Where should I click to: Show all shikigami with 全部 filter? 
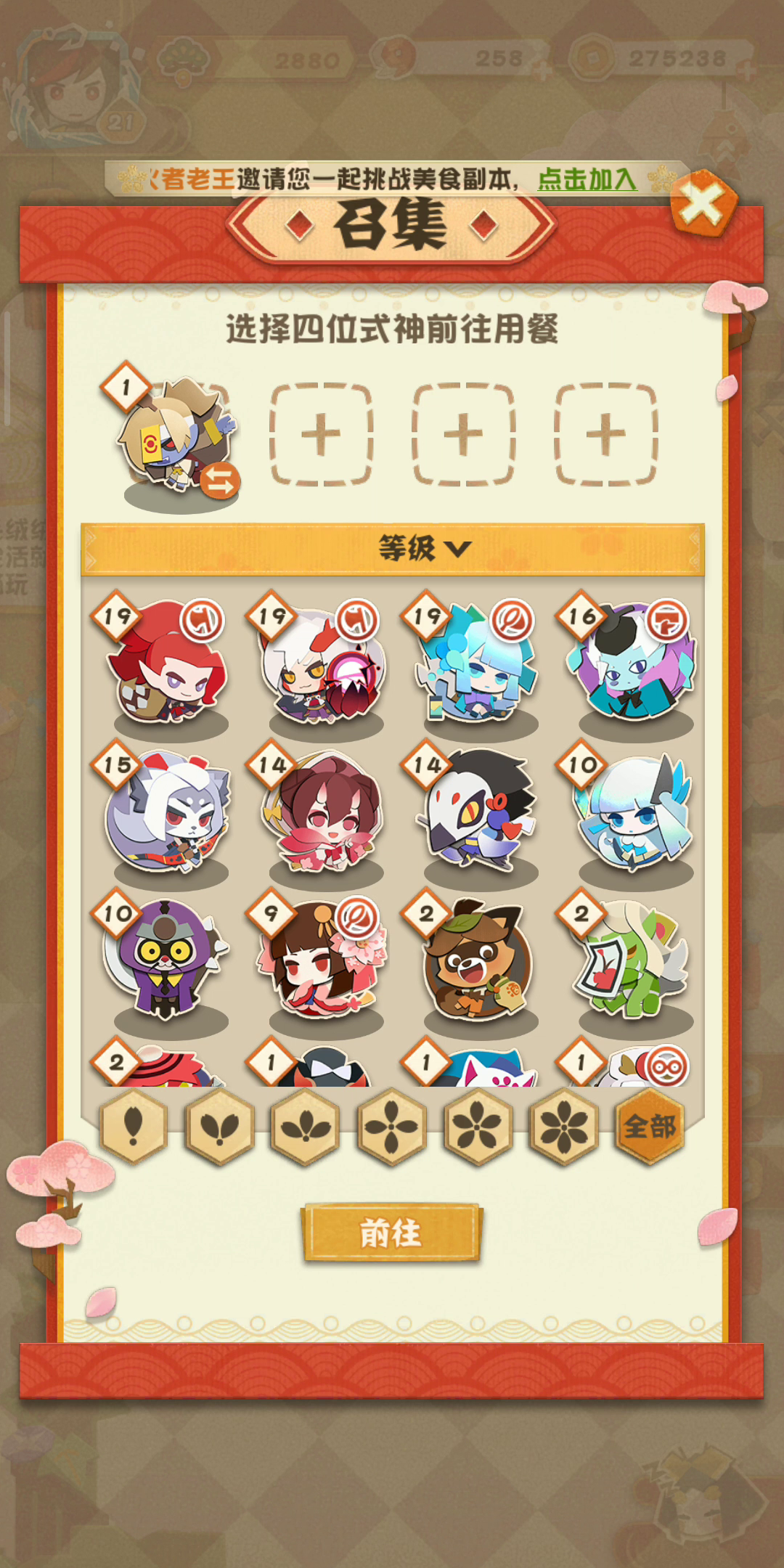click(649, 1127)
